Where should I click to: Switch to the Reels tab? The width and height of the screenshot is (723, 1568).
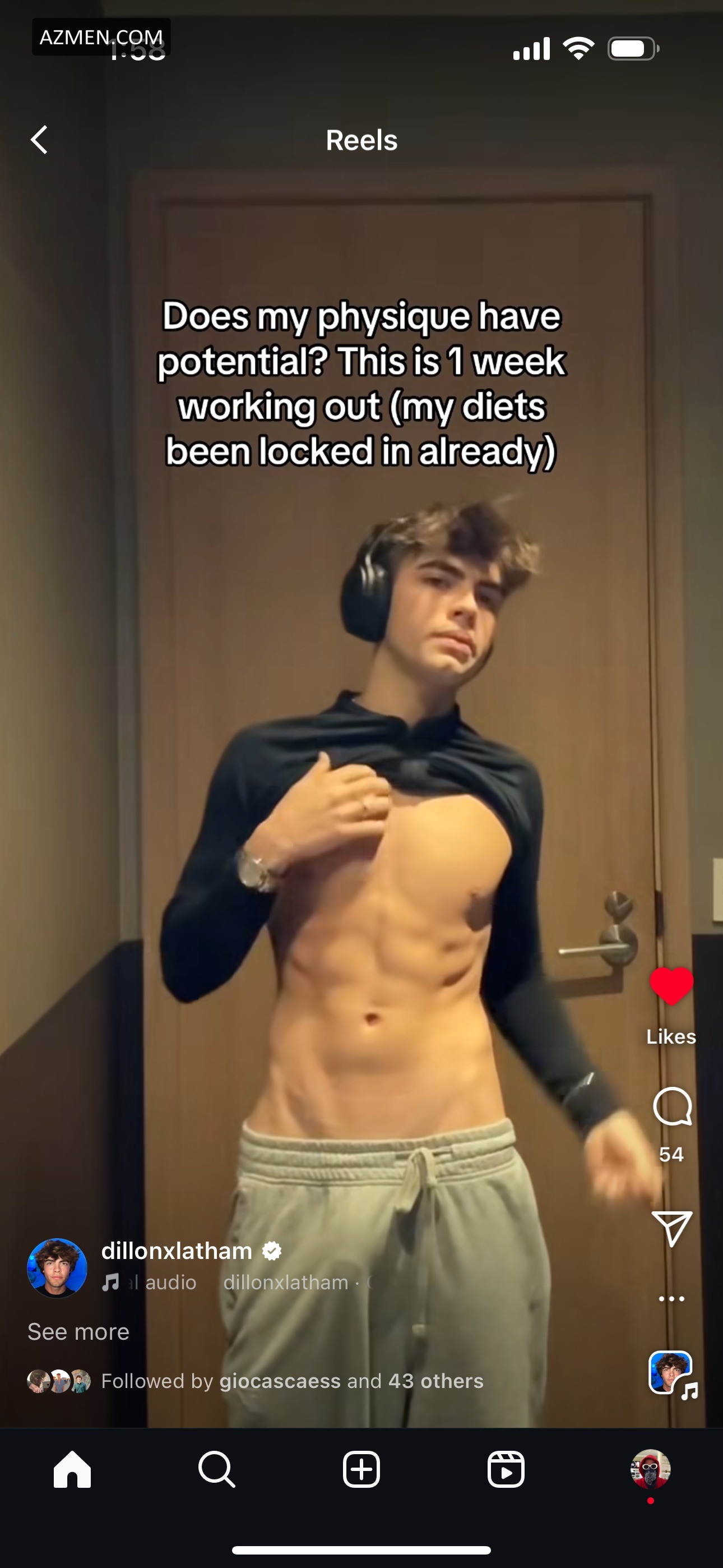coord(506,1469)
